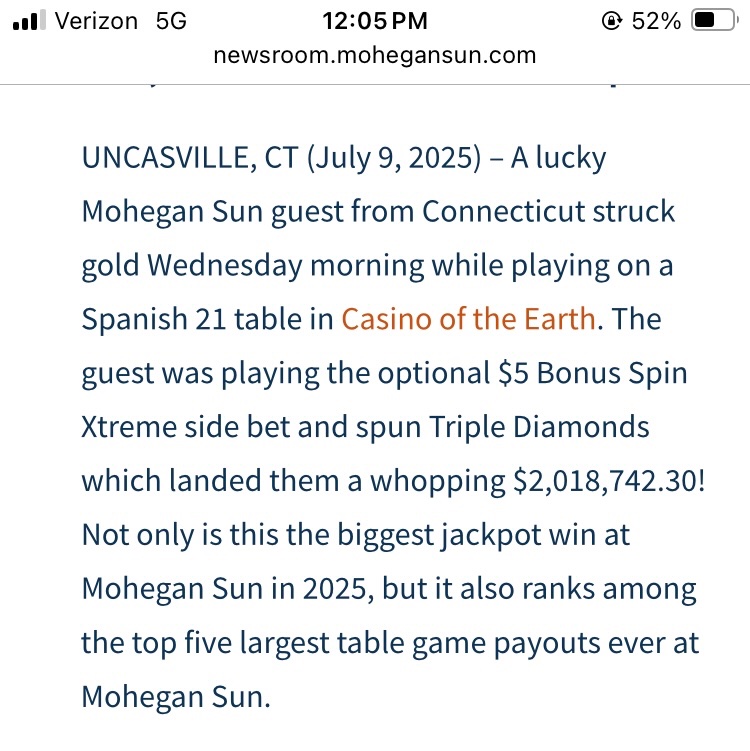Open the Casino of the Earth link
This screenshot has width=750, height=751.
[469, 320]
